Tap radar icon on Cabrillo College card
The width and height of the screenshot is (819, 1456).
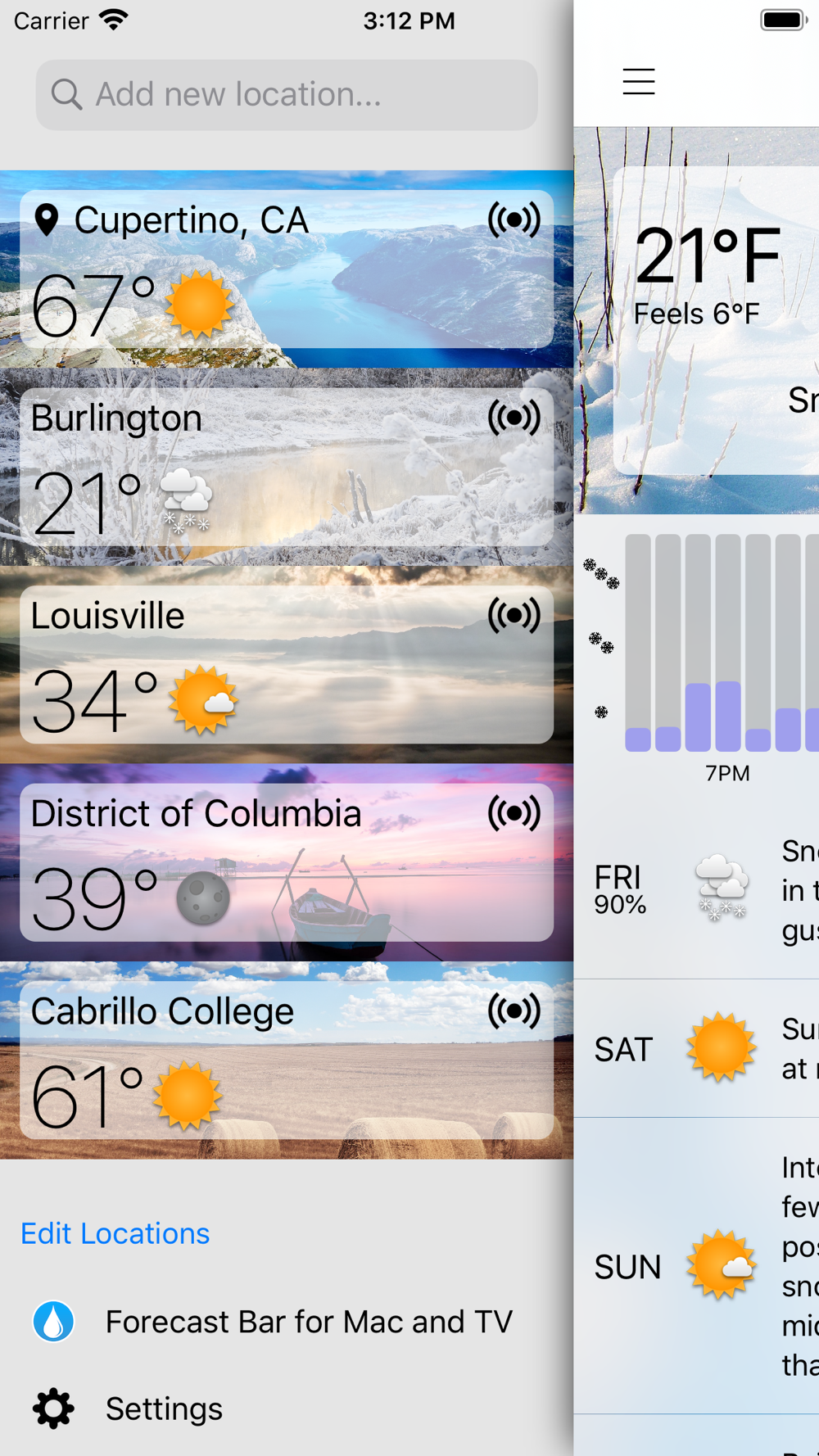point(514,1011)
